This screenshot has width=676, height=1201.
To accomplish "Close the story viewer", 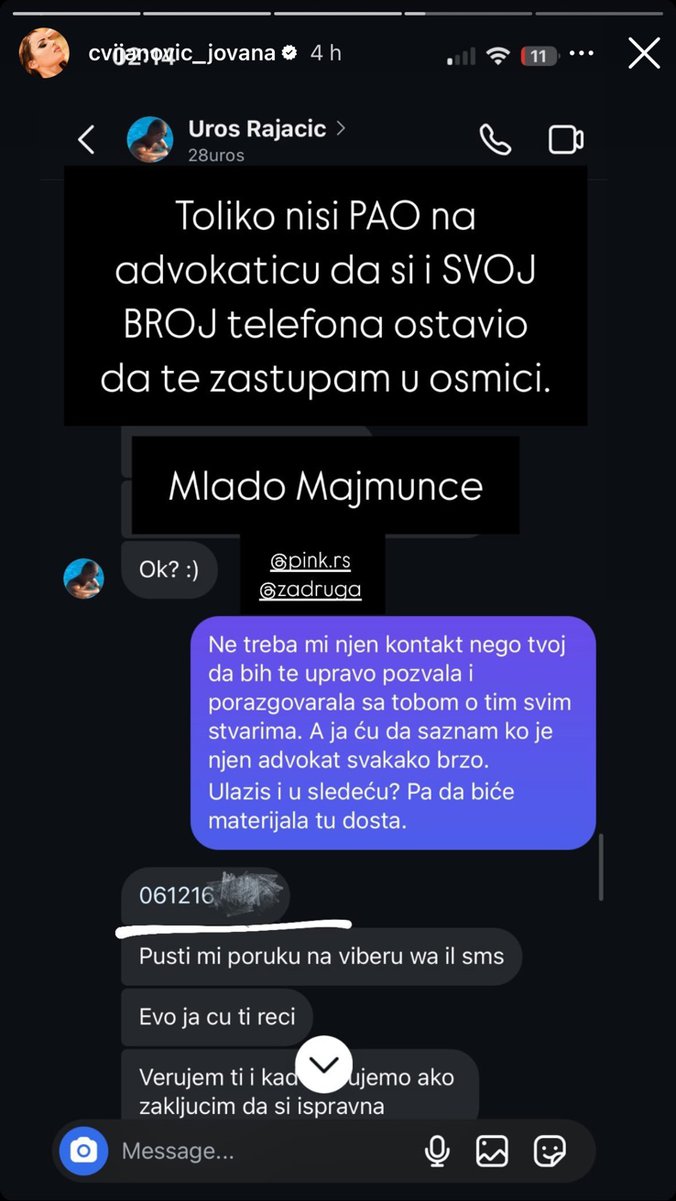I will 644,53.
